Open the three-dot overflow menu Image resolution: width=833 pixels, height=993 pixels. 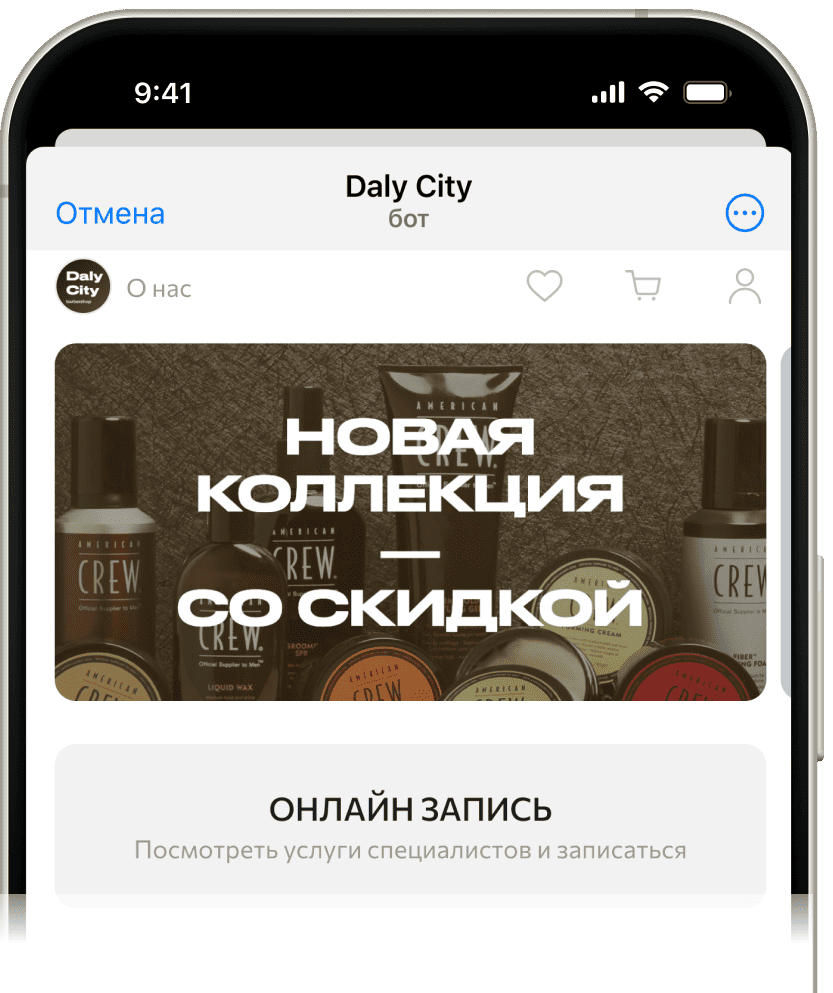point(744,213)
